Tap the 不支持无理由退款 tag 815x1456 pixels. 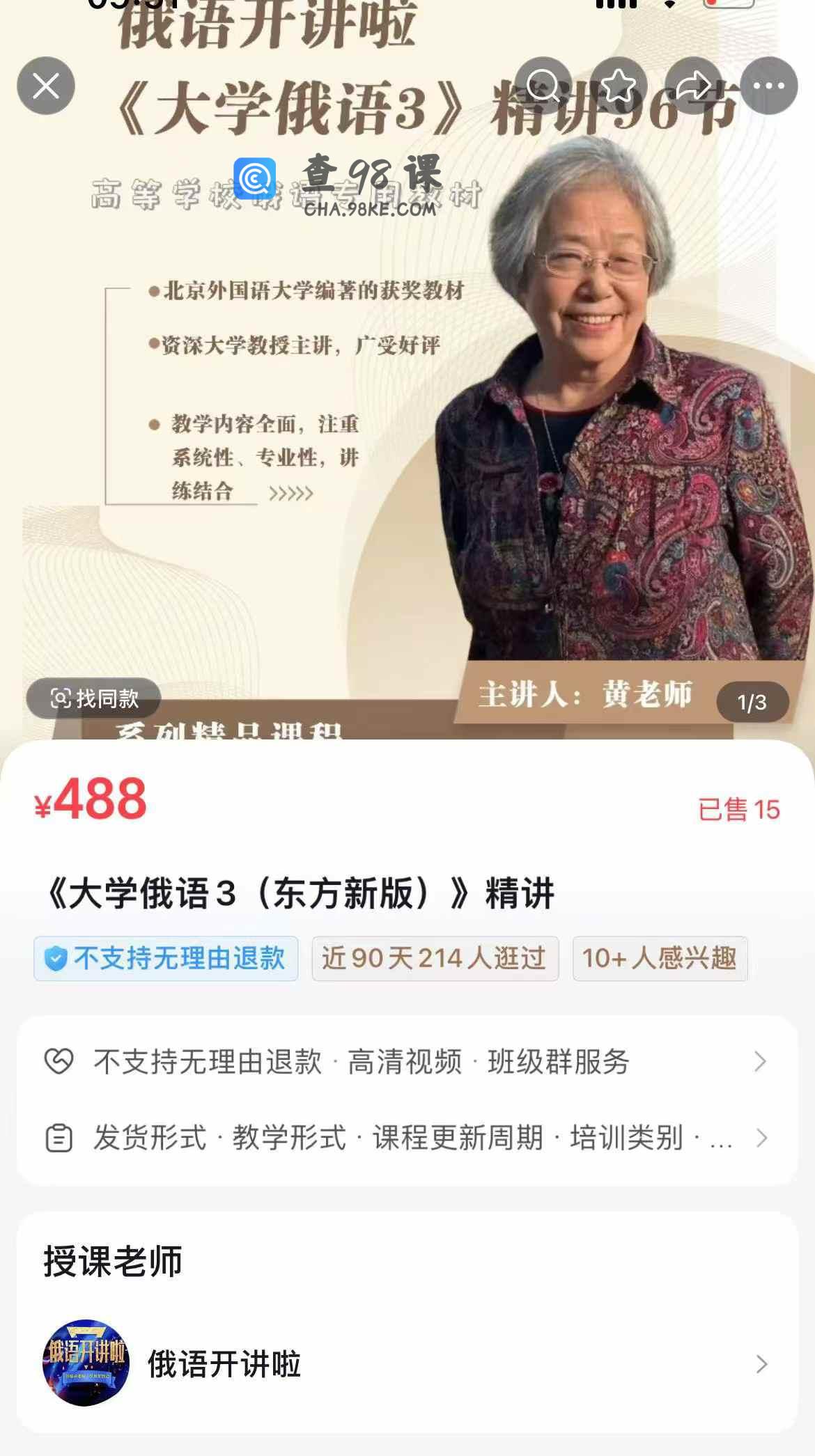(x=166, y=959)
